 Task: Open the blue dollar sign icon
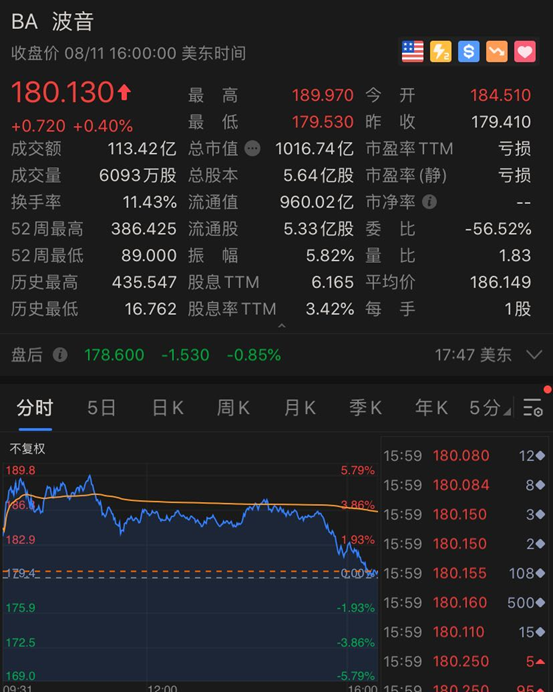coord(469,52)
